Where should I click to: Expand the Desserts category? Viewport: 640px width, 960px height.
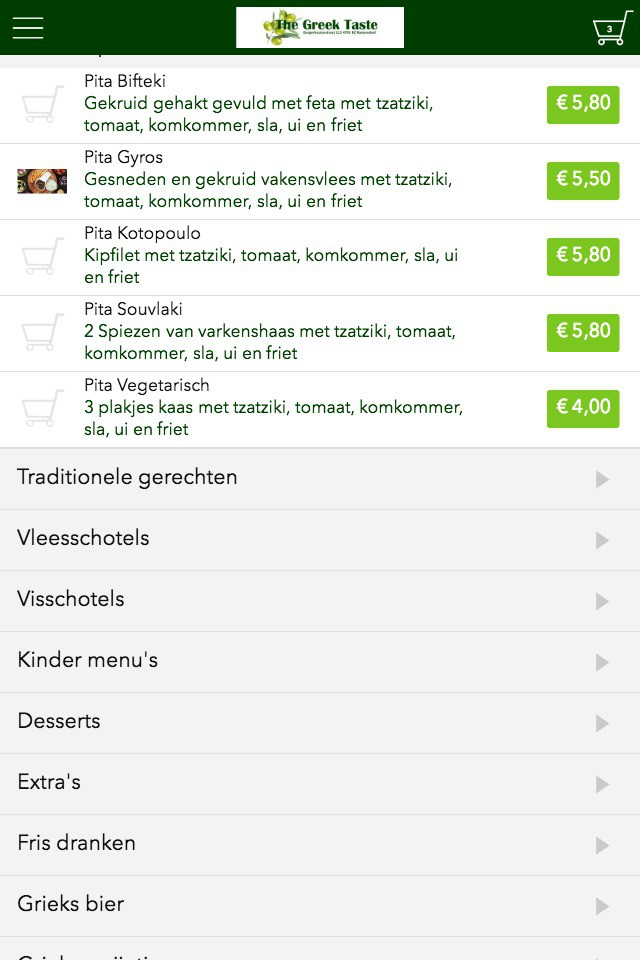pyautogui.click(x=320, y=723)
